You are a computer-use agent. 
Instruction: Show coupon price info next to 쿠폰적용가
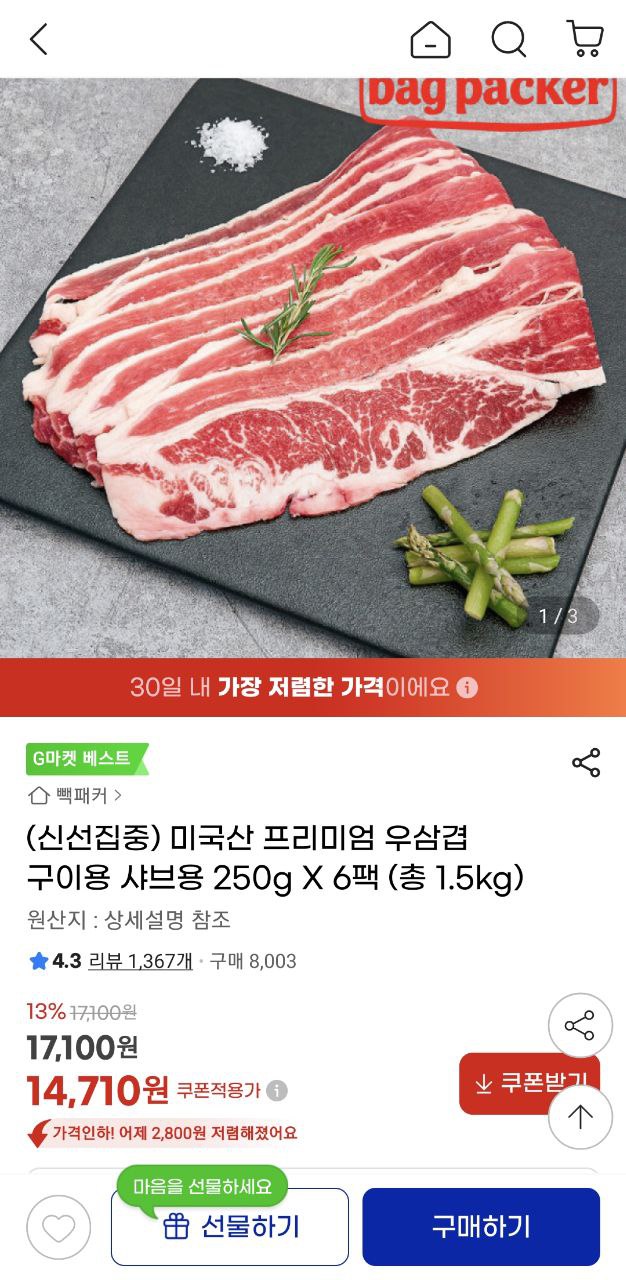278,1090
